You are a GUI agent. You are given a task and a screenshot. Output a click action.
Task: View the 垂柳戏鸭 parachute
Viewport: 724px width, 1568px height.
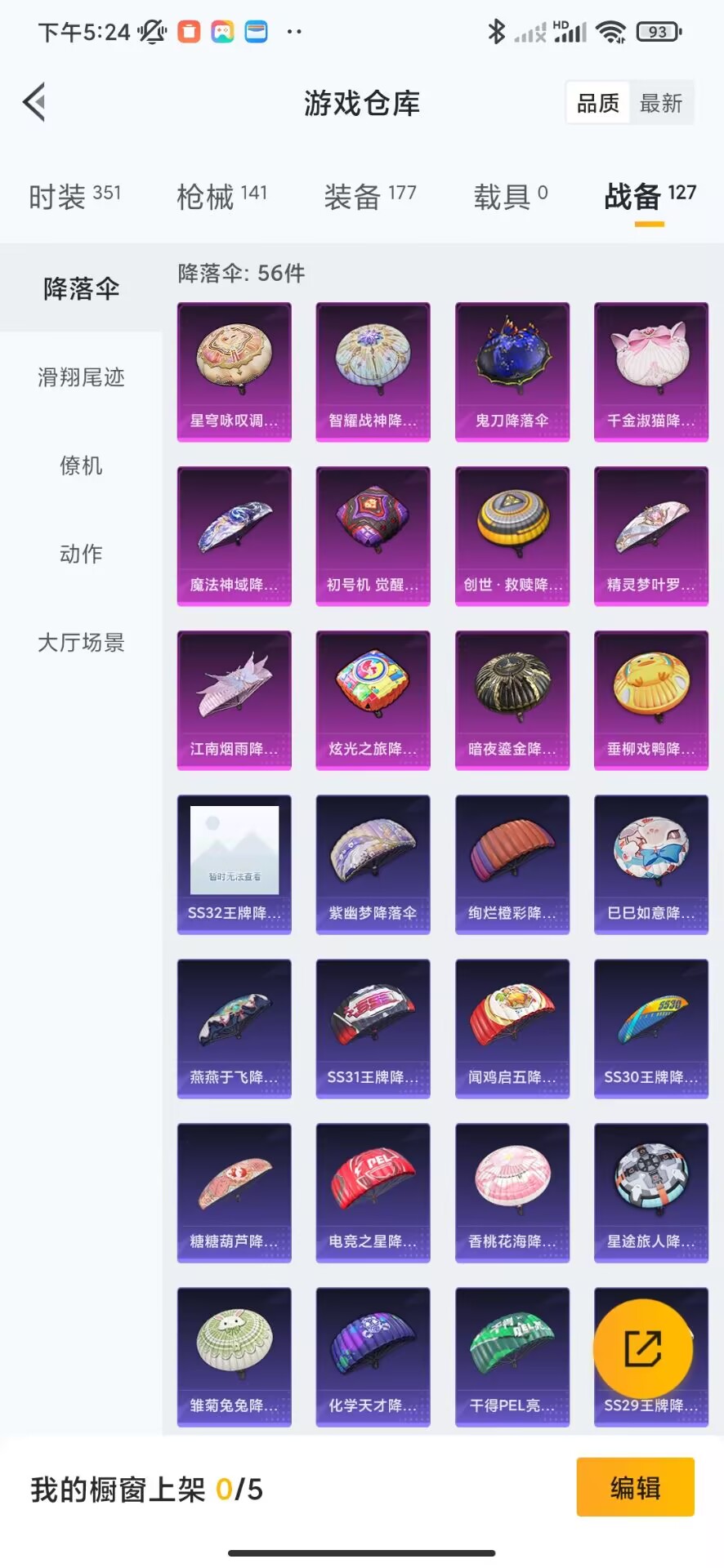pyautogui.click(x=651, y=700)
